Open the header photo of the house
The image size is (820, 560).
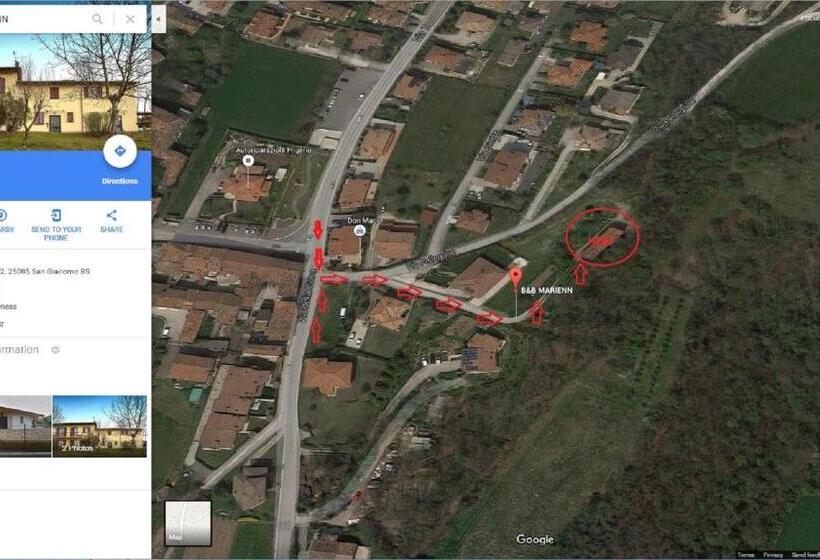click(x=75, y=90)
